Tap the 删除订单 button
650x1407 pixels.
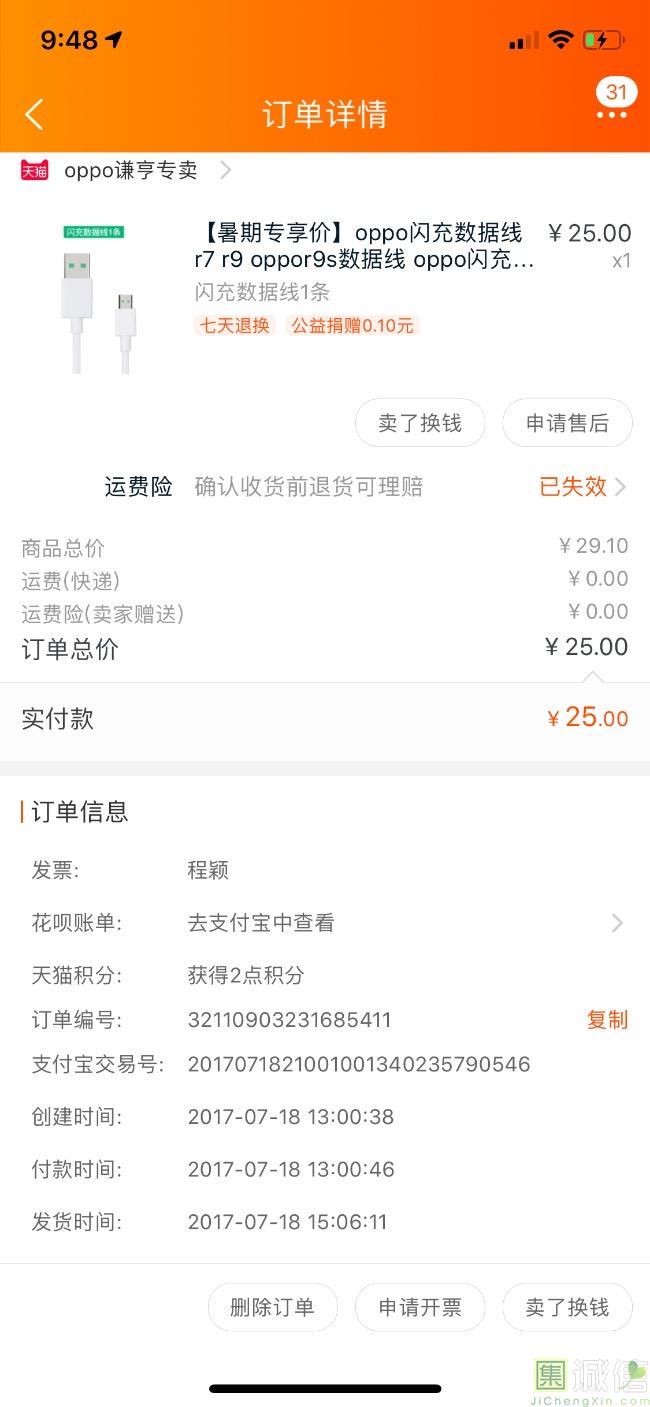pos(272,1307)
